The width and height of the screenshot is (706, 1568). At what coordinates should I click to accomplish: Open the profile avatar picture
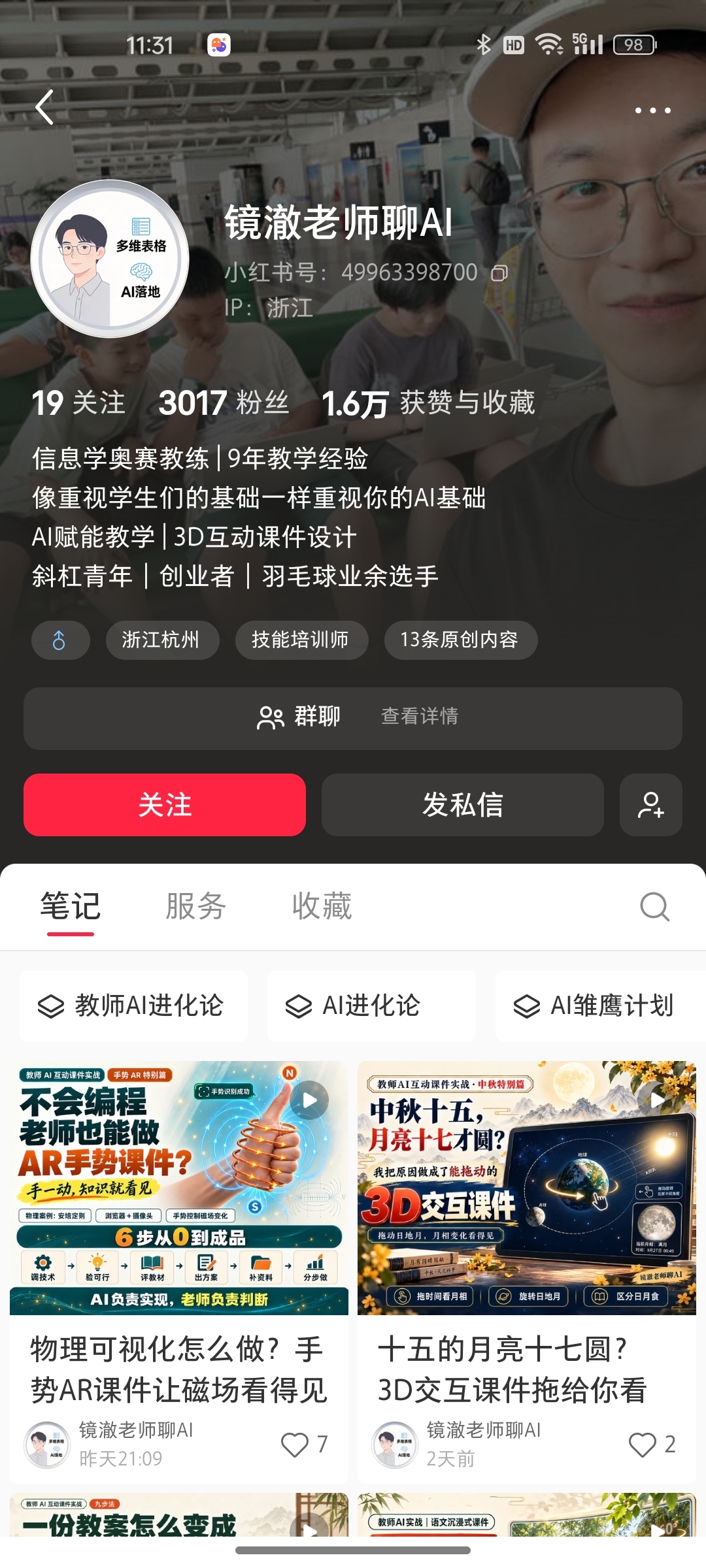coord(110,259)
